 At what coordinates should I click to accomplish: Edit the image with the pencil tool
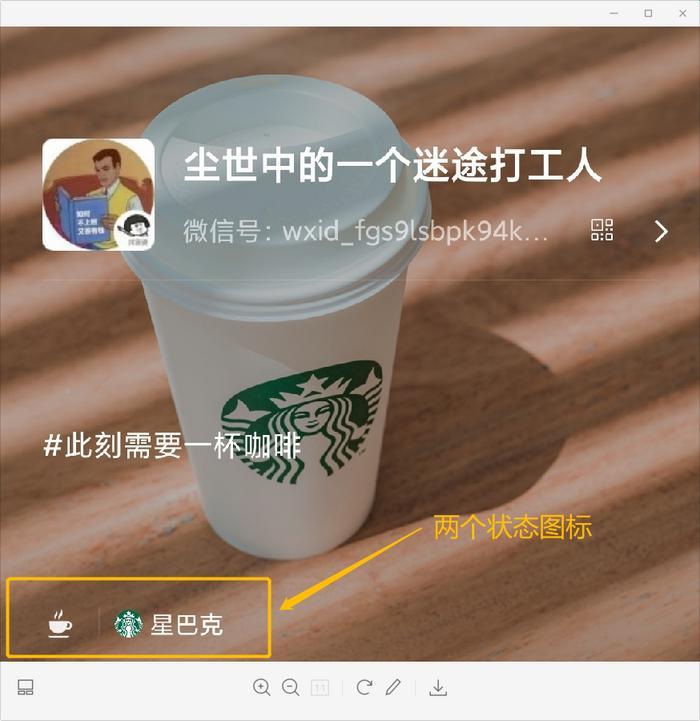tap(394, 688)
